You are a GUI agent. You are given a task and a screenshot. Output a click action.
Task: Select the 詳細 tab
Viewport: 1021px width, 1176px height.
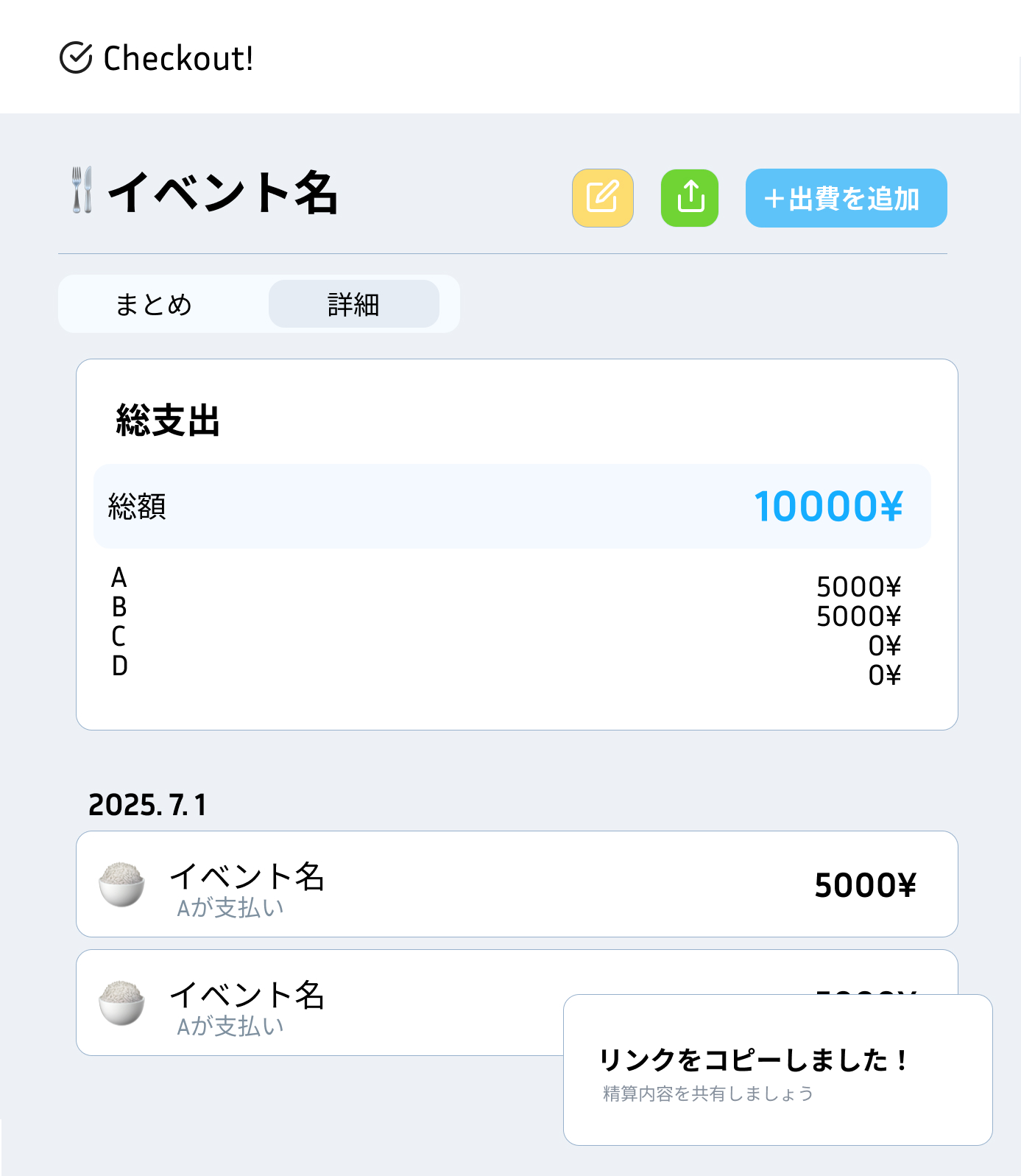tap(353, 304)
